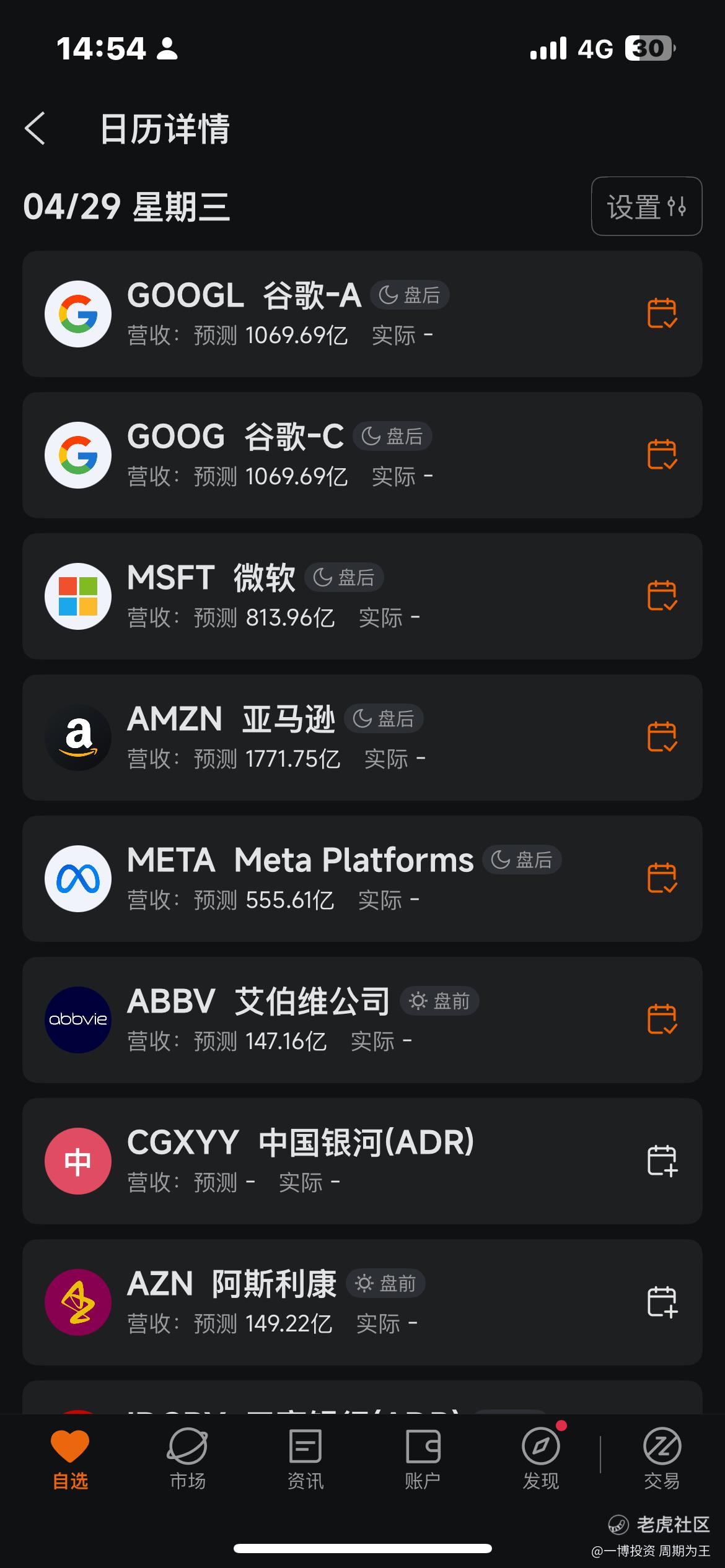Toggle the calendar reminder for ABBV 艾伯维公司

tap(662, 1019)
